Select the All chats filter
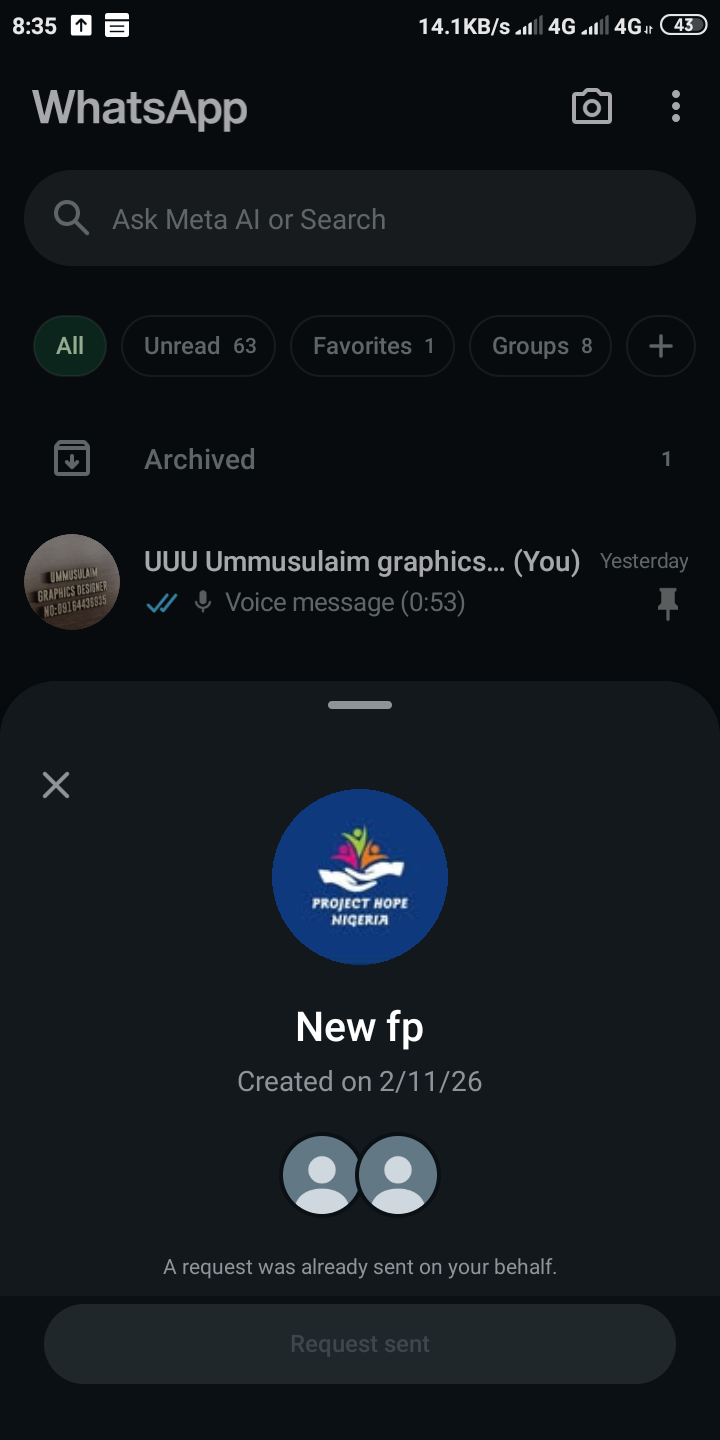720x1440 pixels. click(x=70, y=346)
